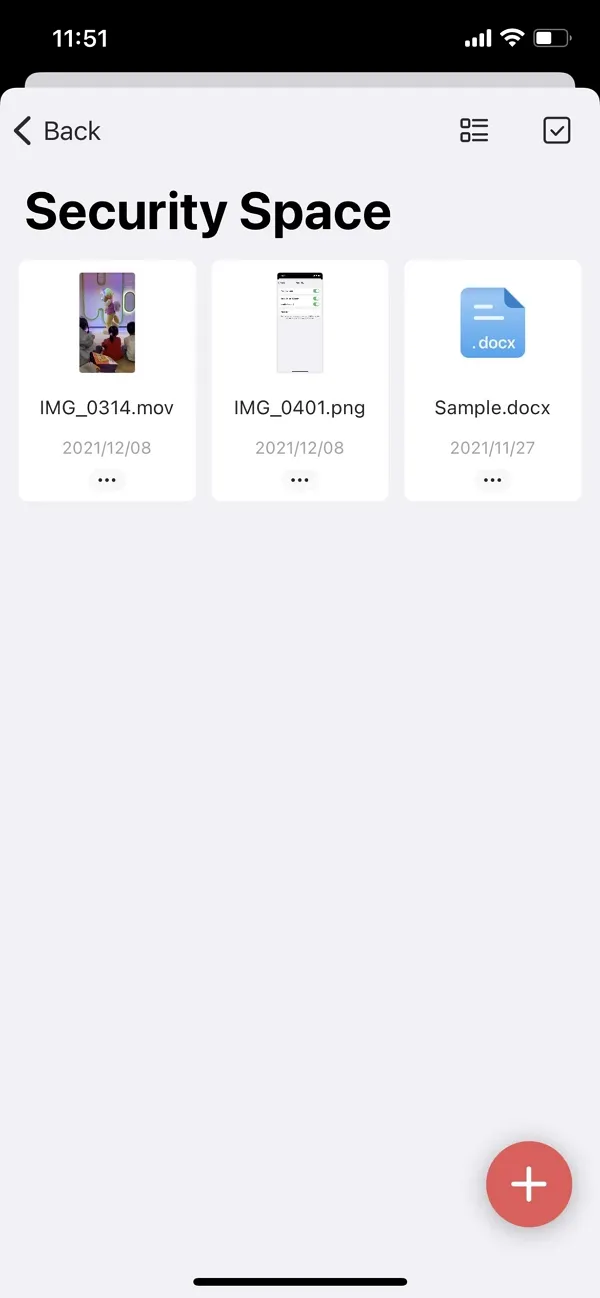Switch to list view layout

point(474,130)
